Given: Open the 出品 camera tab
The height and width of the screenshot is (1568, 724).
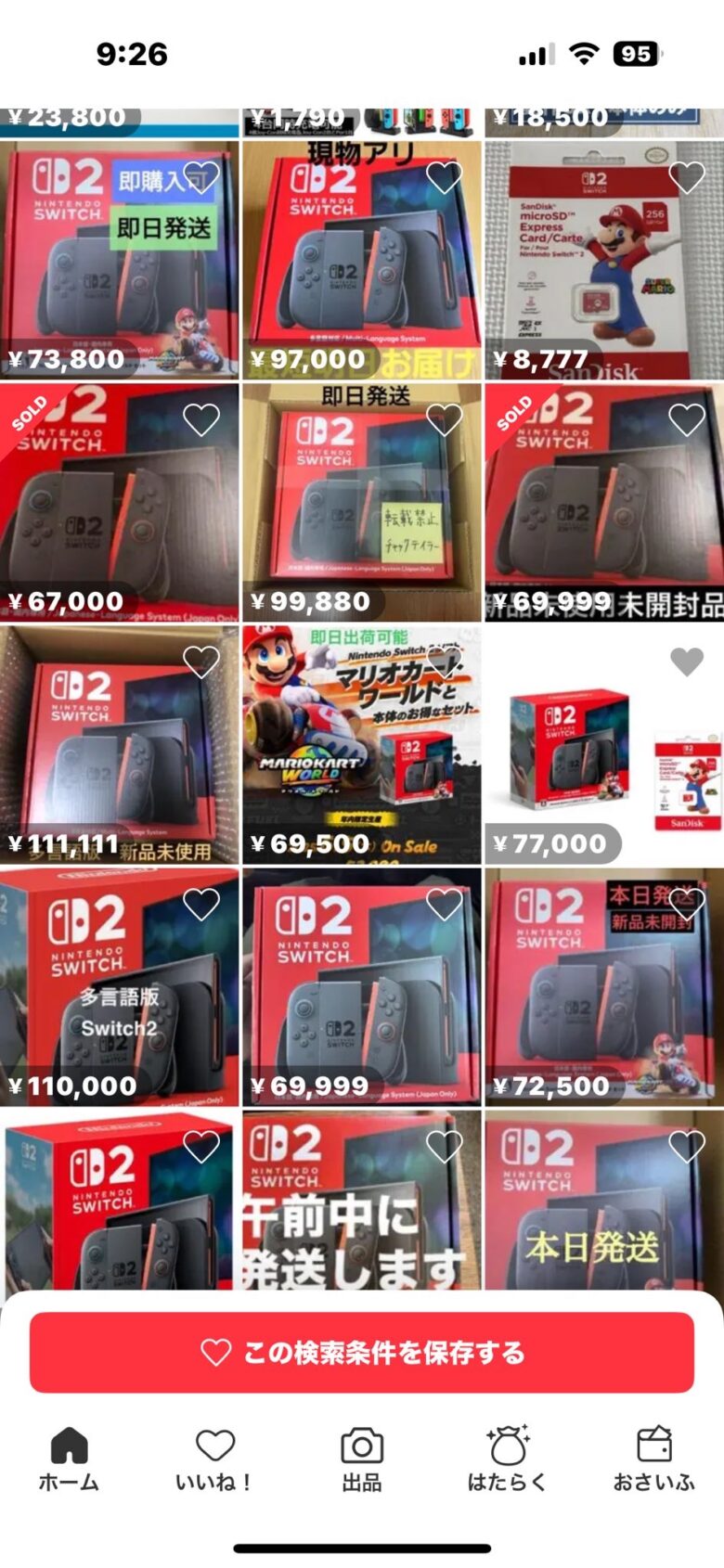Looking at the screenshot, I should (x=361, y=1459).
